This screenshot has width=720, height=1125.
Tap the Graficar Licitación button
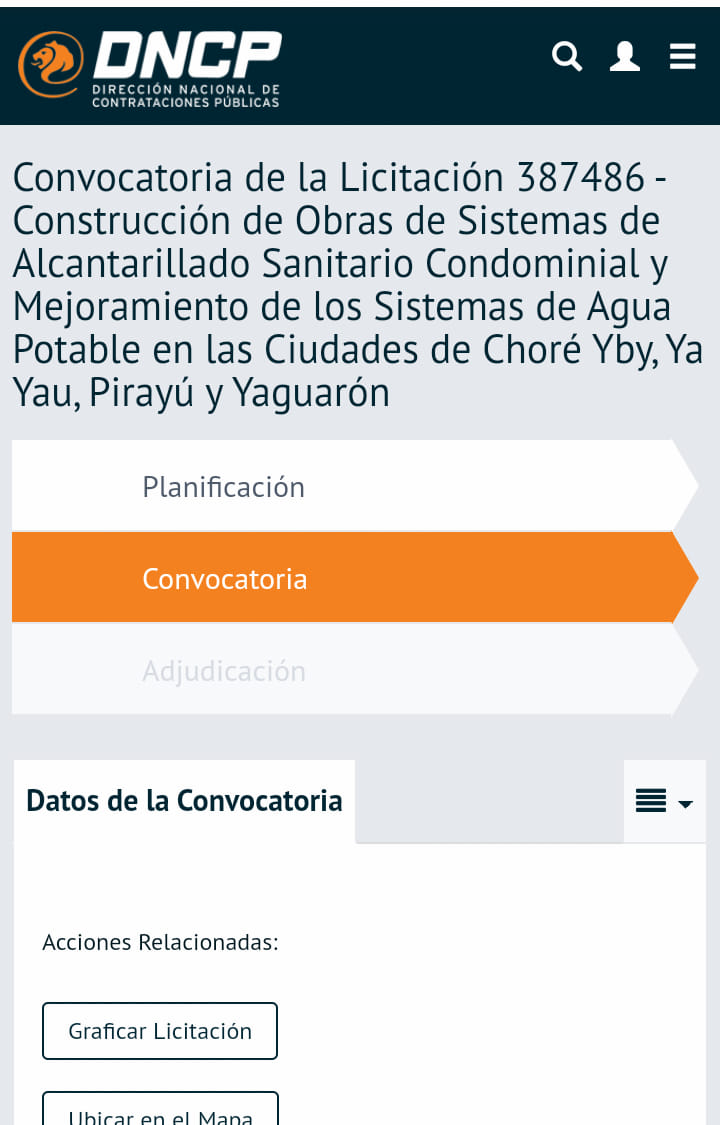click(x=160, y=1031)
